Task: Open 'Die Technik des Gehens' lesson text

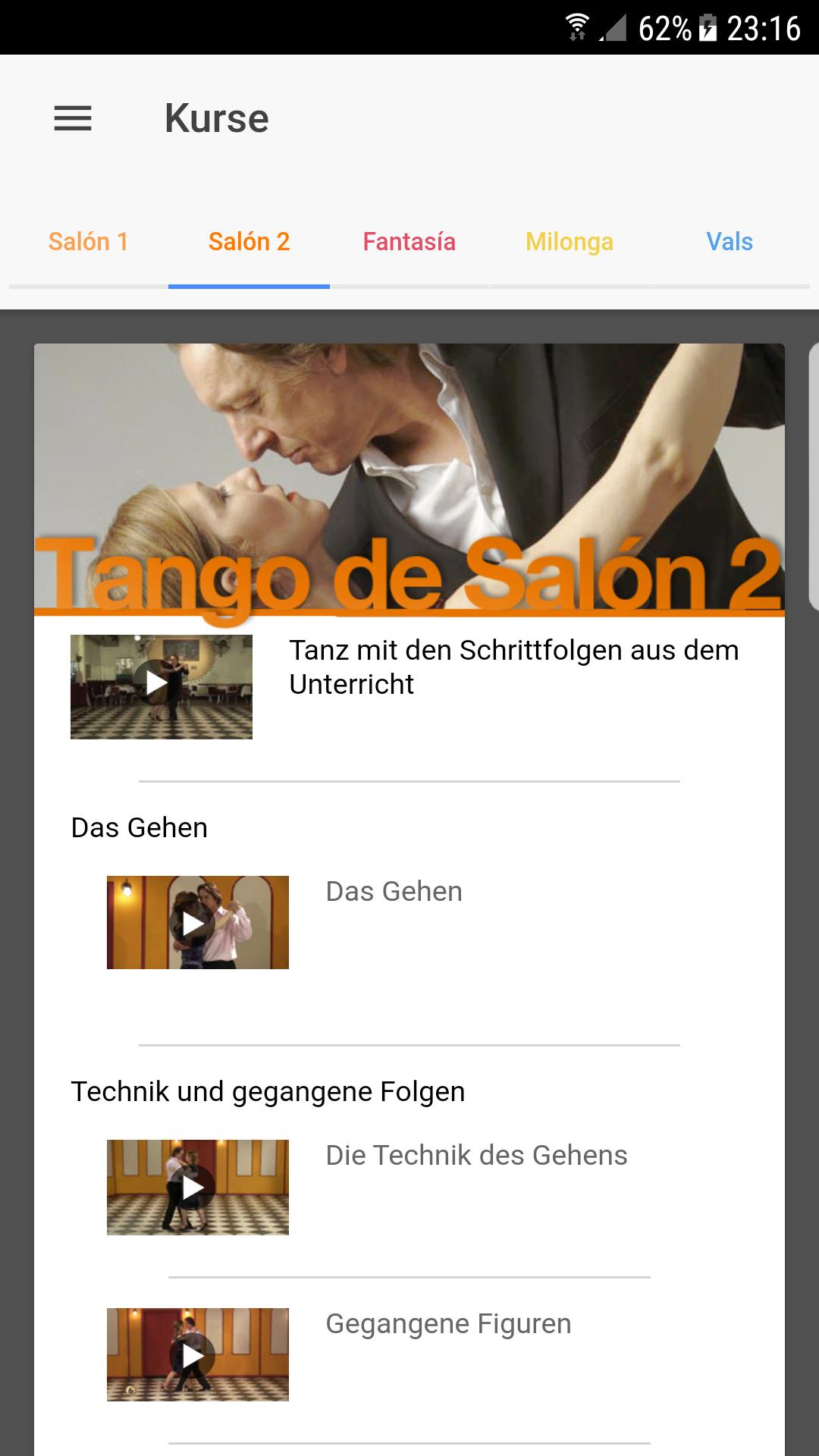Action: tap(475, 1155)
